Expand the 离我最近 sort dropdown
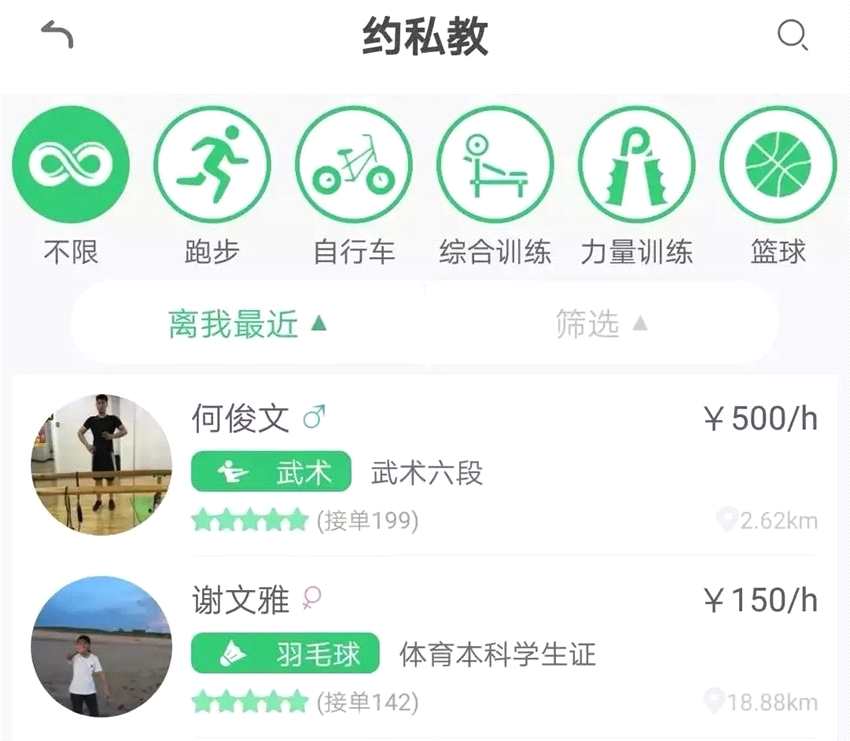This screenshot has width=850, height=741. [247, 324]
